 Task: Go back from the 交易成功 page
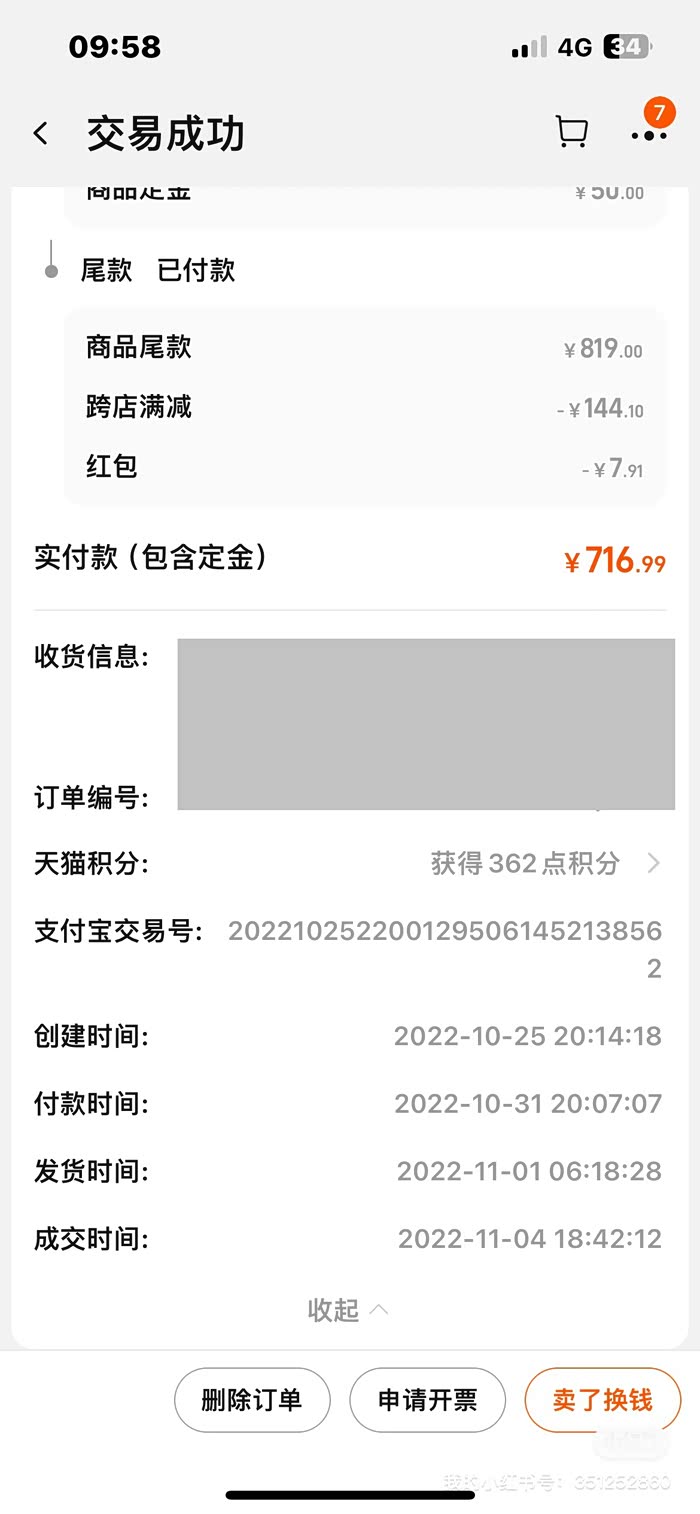tap(41, 133)
